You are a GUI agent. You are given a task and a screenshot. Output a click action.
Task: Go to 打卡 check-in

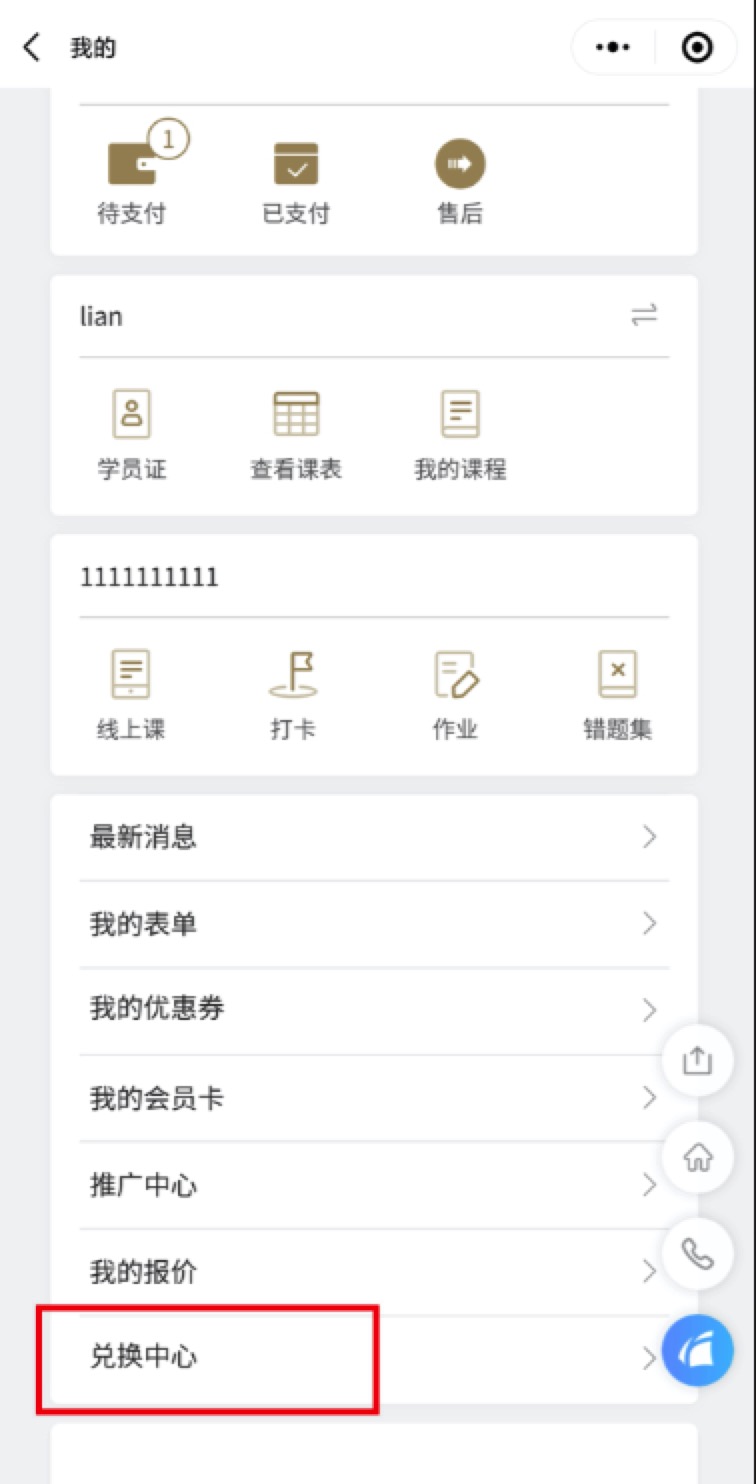pyautogui.click(x=293, y=695)
